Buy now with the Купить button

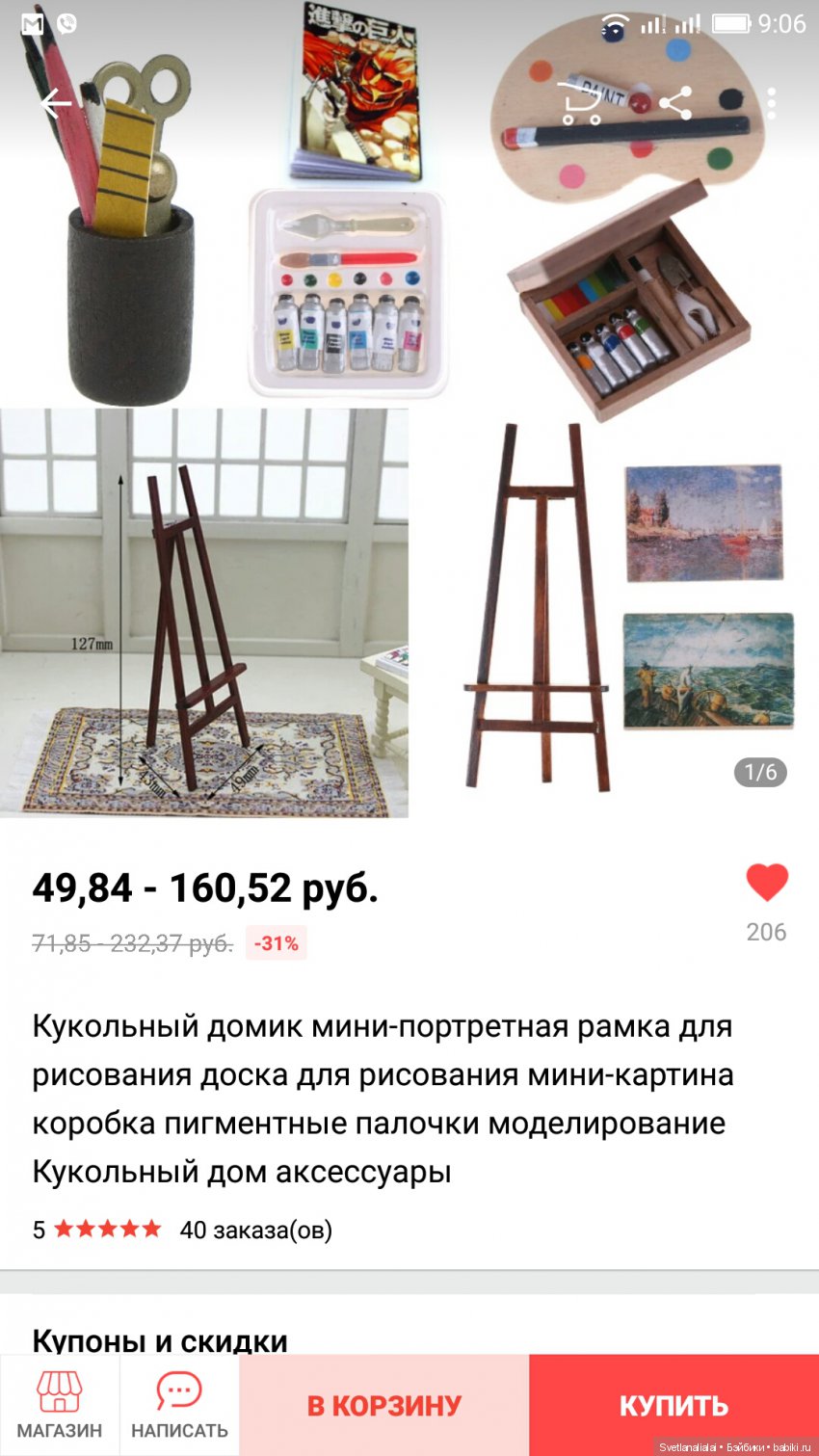click(674, 1405)
